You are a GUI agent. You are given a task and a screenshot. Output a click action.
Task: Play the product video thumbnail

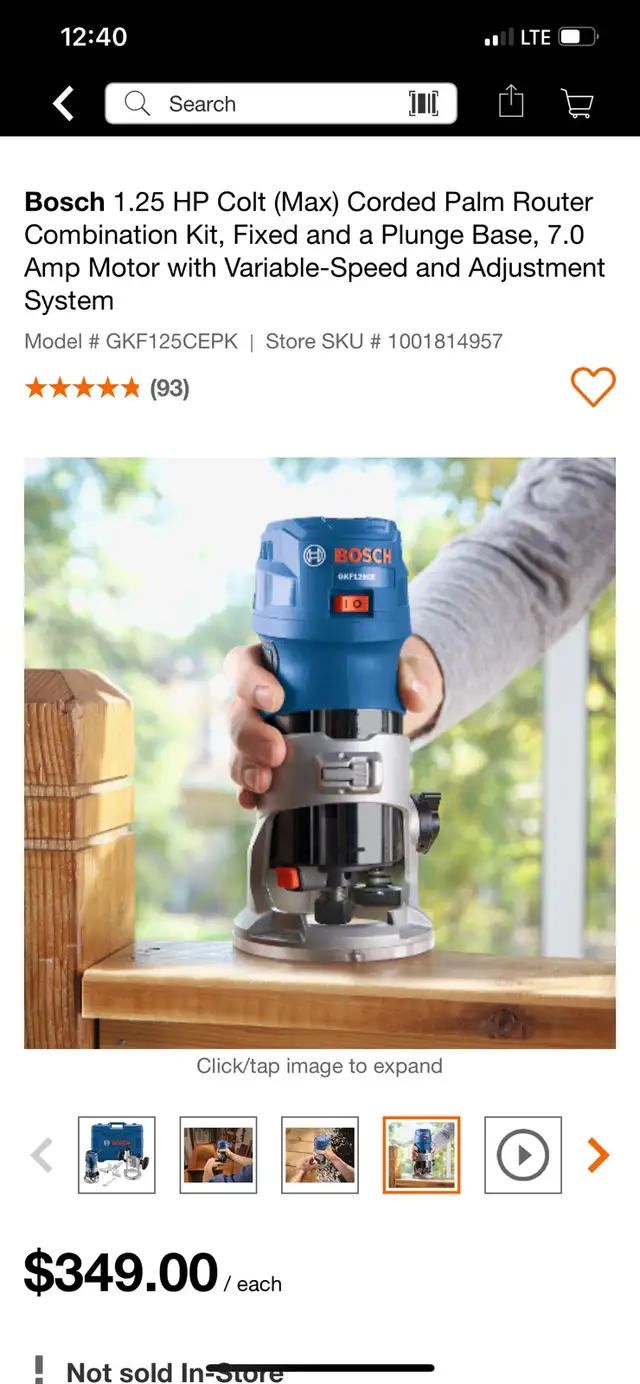523,1155
